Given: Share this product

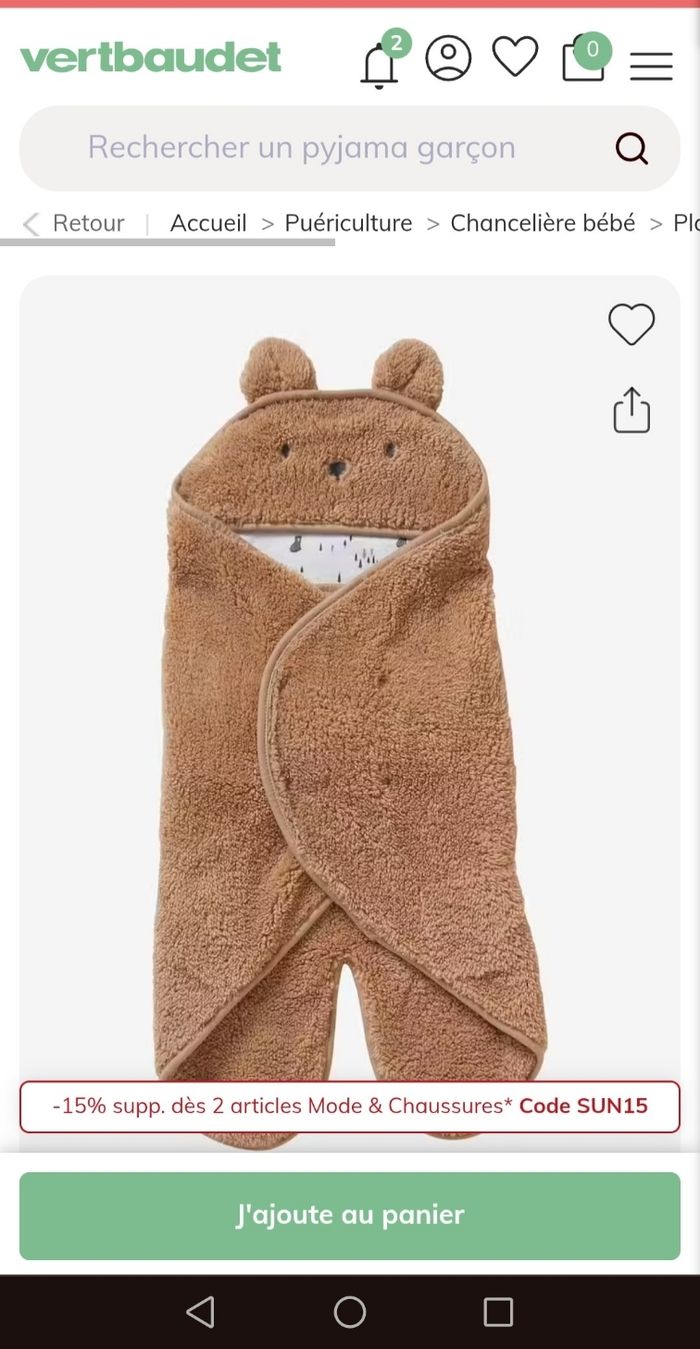Looking at the screenshot, I should click(631, 410).
